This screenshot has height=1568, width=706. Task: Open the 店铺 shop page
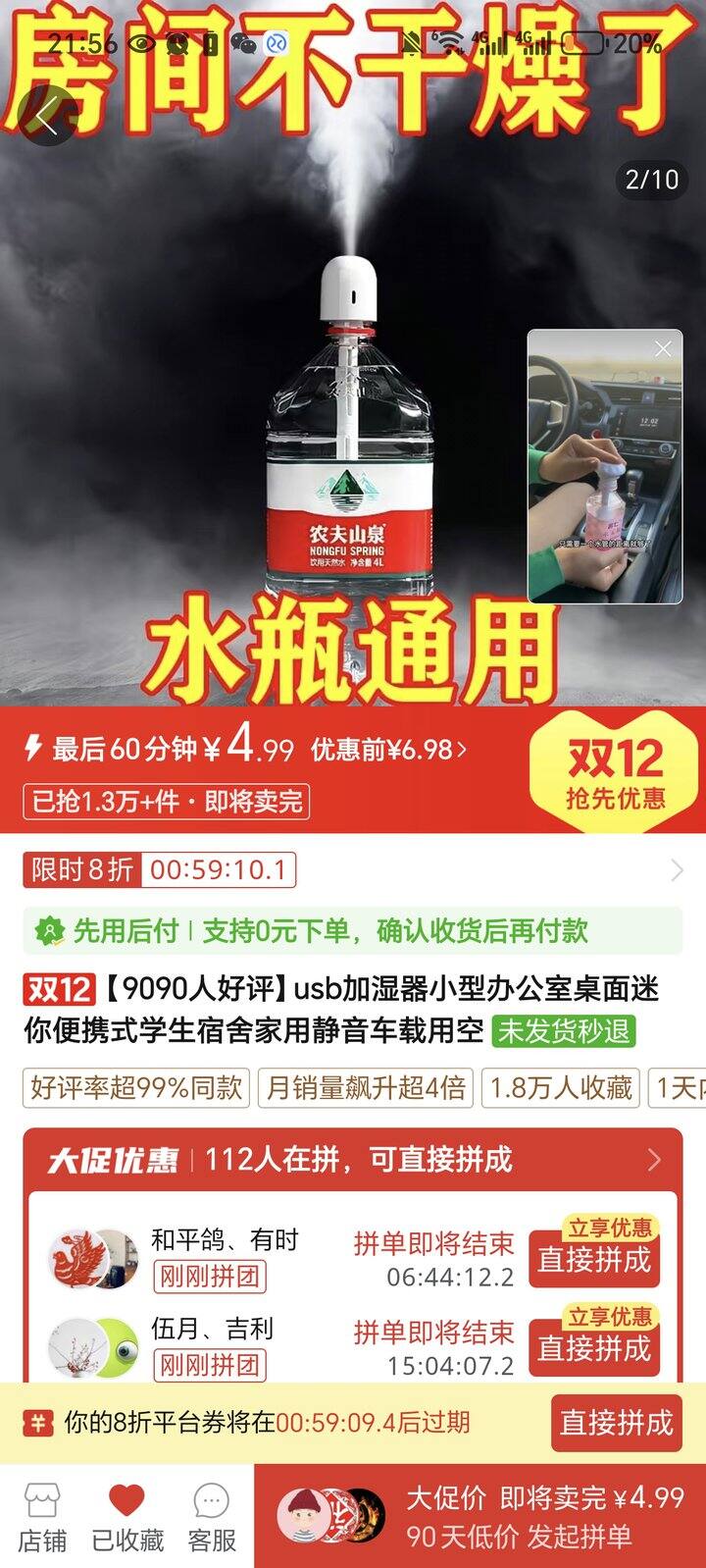(42, 1517)
